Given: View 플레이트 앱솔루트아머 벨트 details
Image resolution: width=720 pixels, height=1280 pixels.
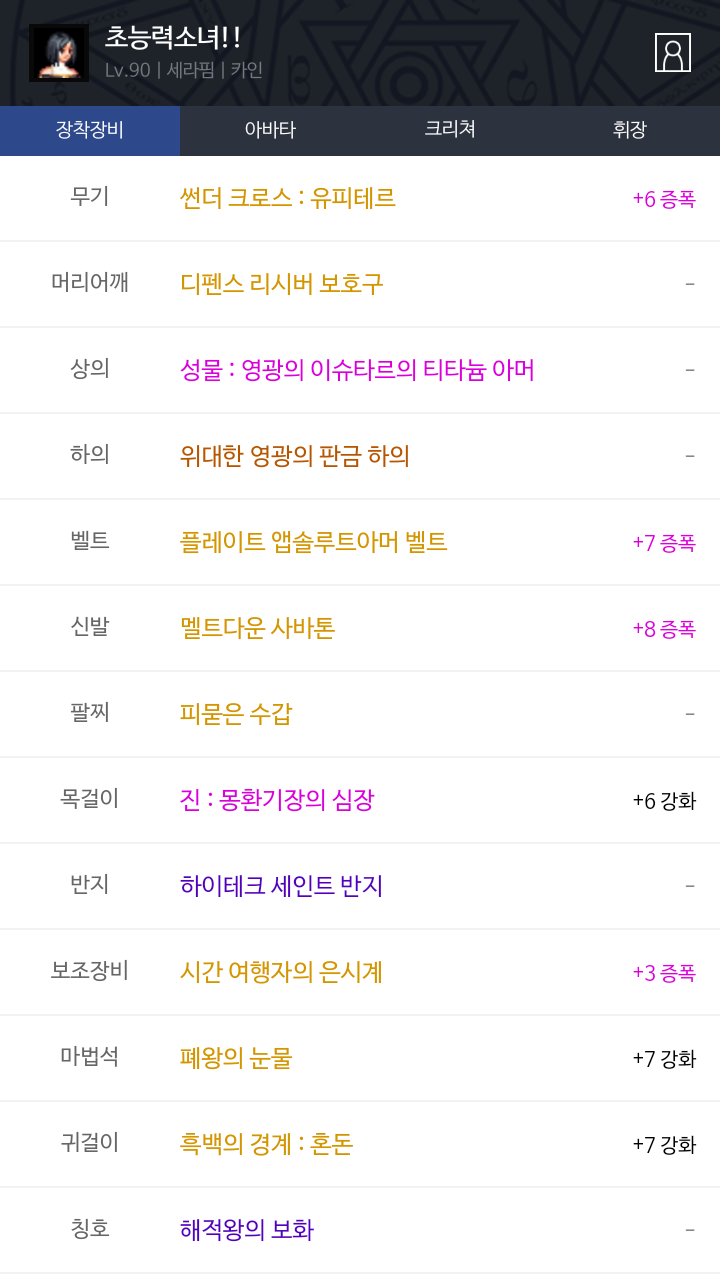Looking at the screenshot, I should (x=314, y=542).
